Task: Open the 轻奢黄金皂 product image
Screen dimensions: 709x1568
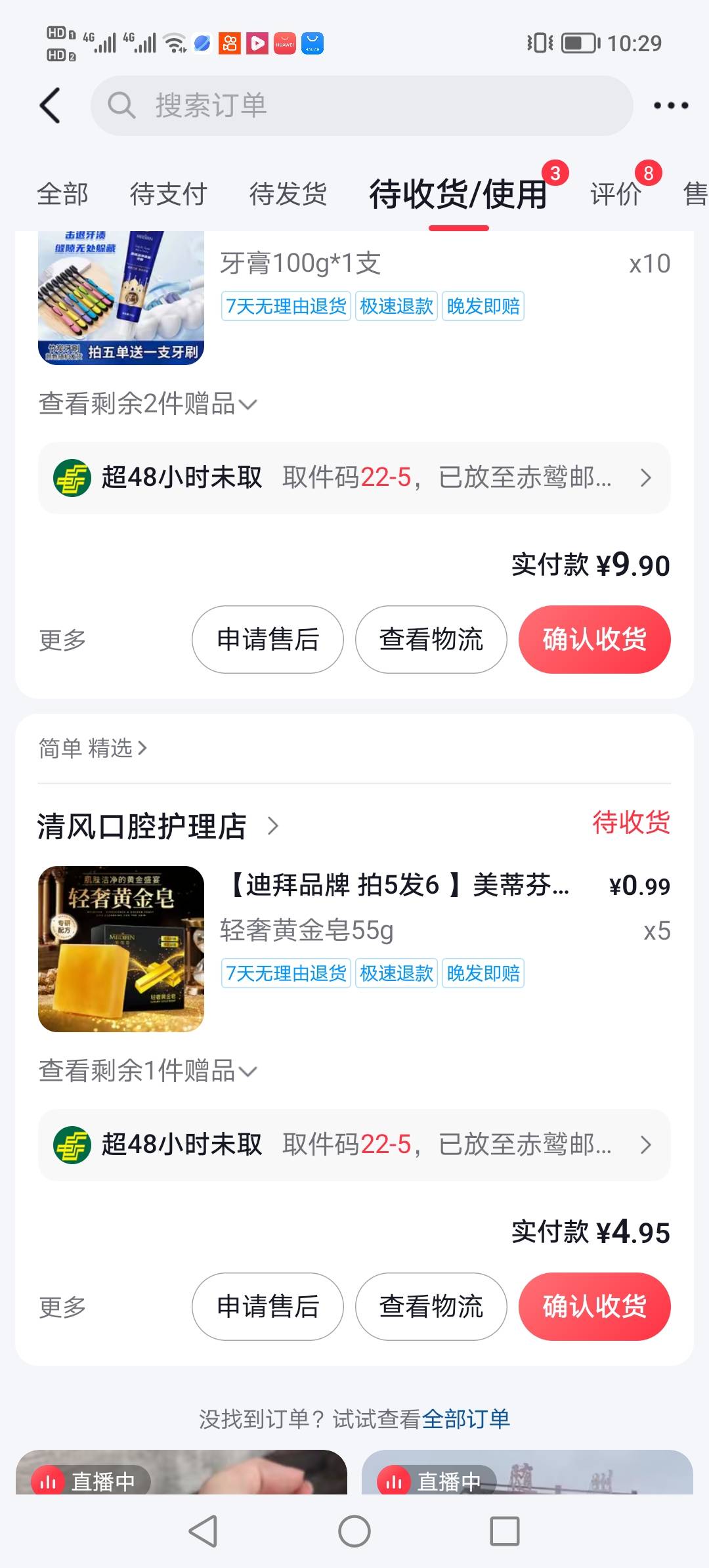Action: [x=121, y=949]
